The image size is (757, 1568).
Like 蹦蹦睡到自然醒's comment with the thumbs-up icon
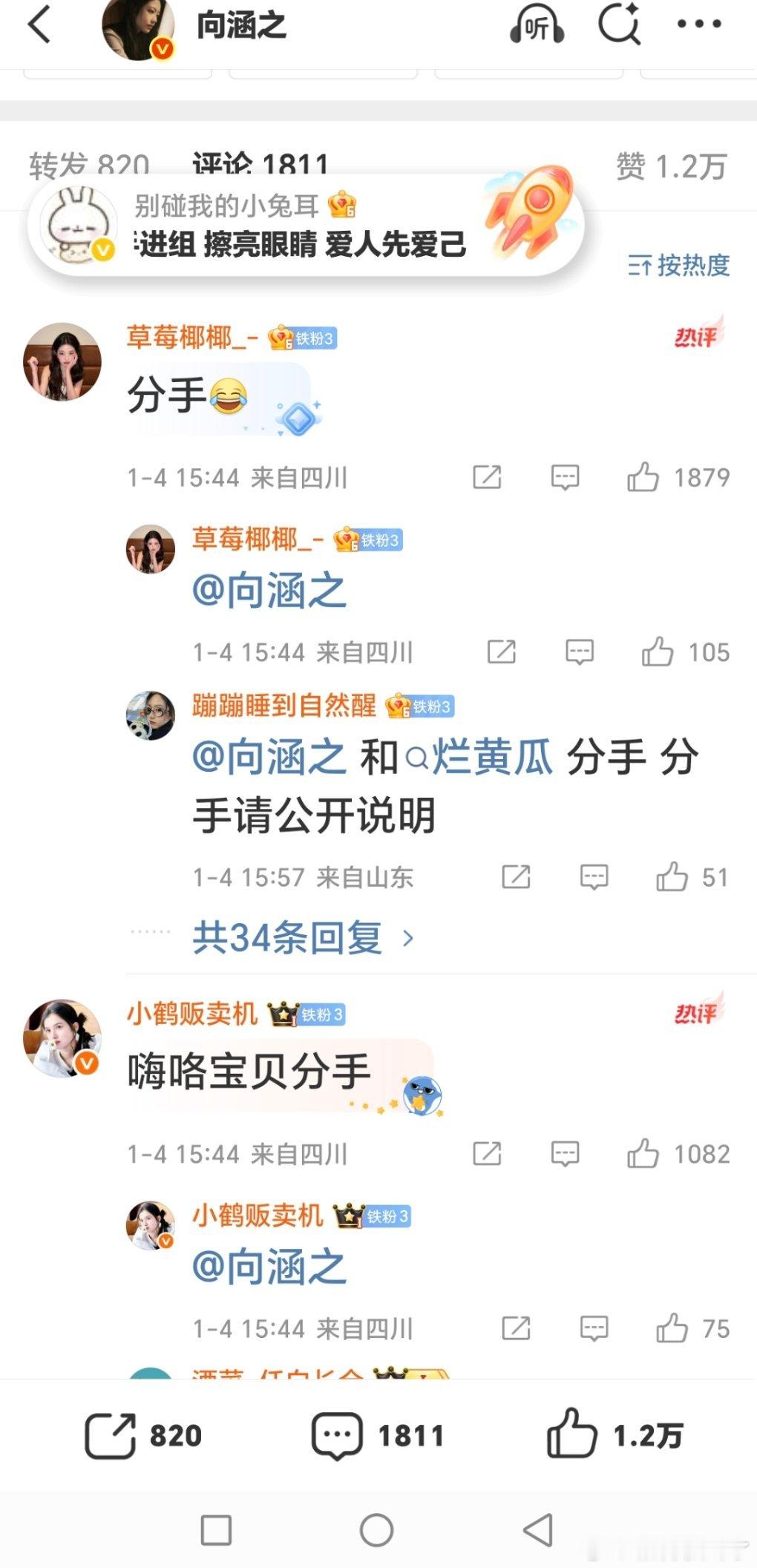click(x=674, y=876)
